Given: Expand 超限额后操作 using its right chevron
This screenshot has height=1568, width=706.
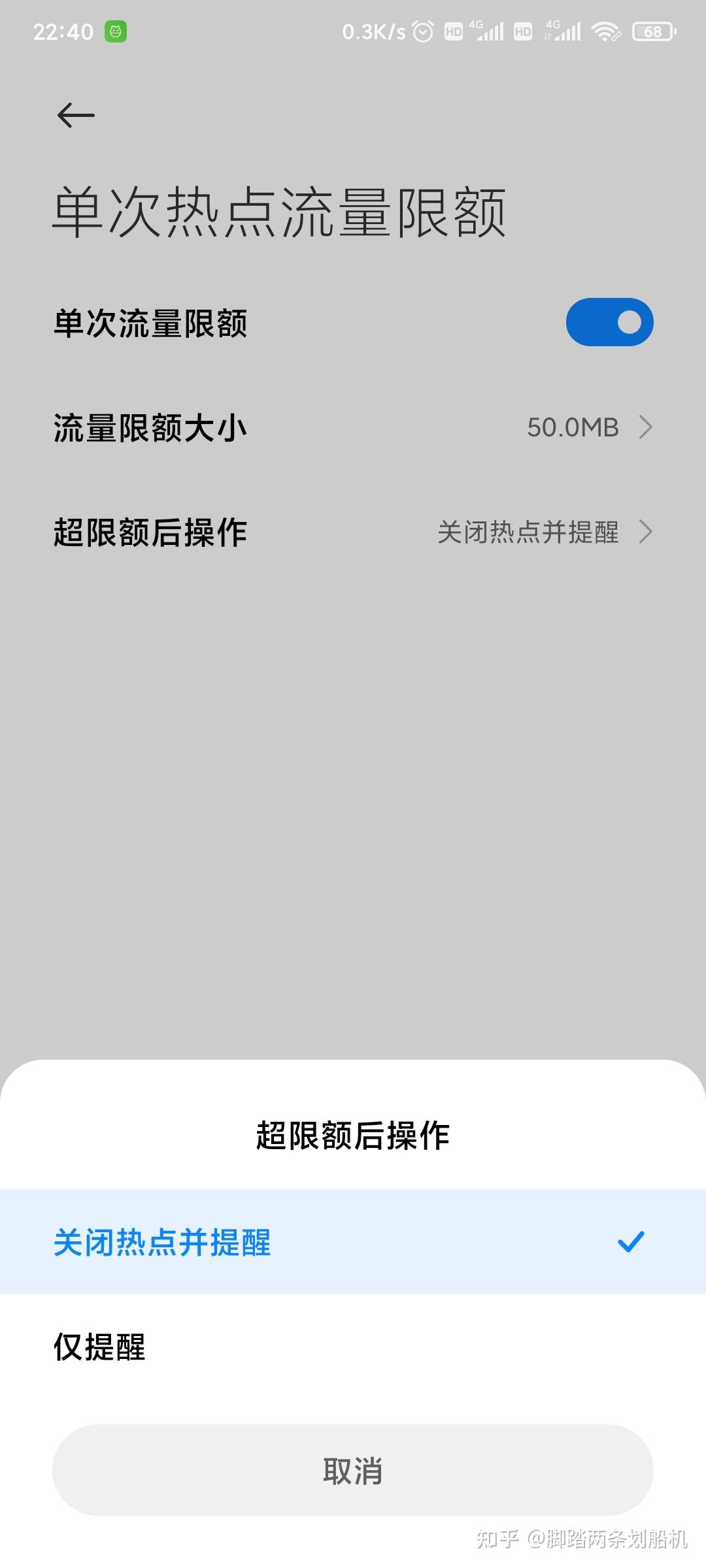Looking at the screenshot, I should coord(646,531).
